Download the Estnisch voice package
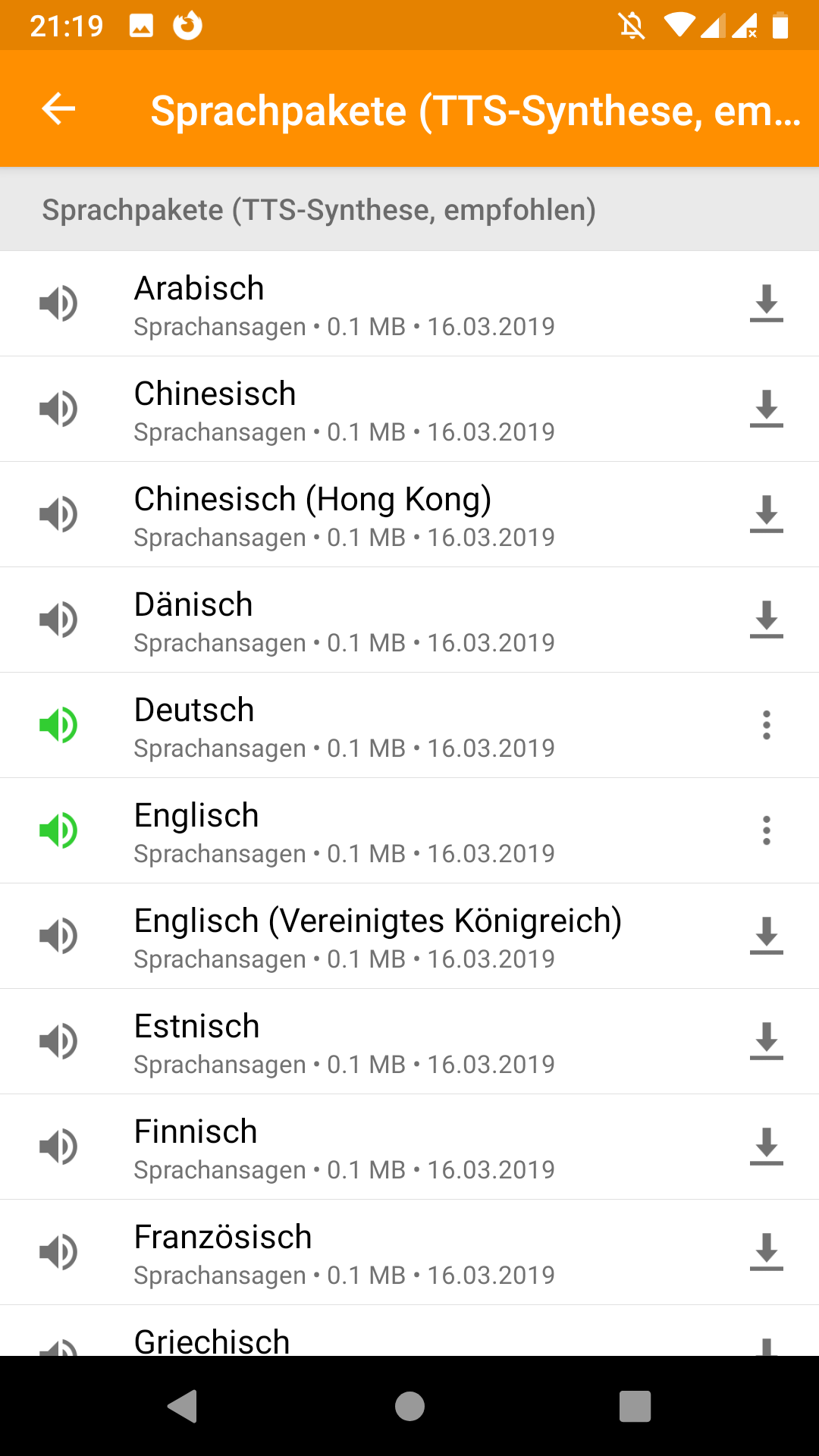Image resolution: width=819 pixels, height=1456 pixels. click(766, 1041)
